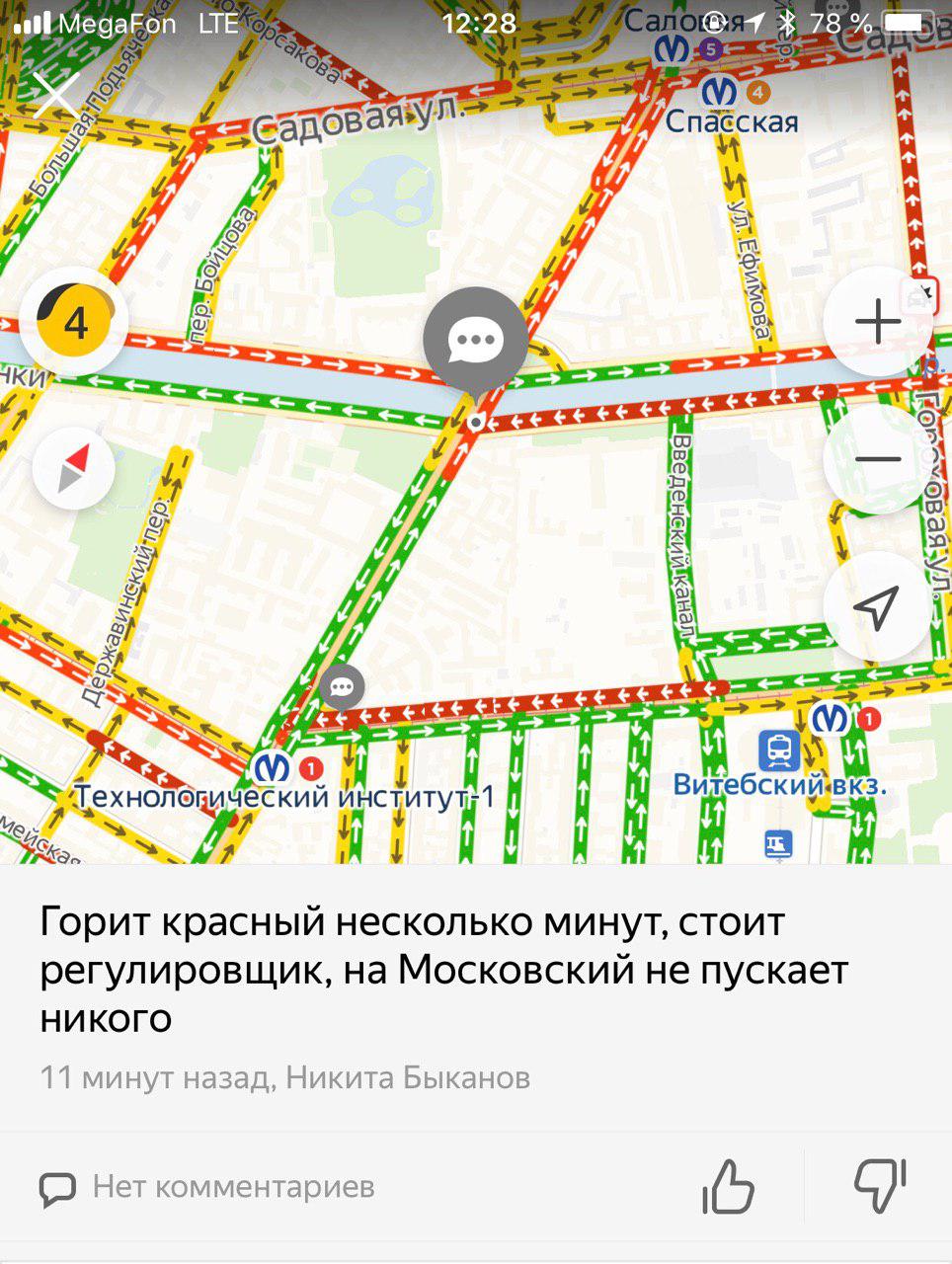Open the traffic level 4 indicator
Screen dimensions: 952x1264
[75, 322]
